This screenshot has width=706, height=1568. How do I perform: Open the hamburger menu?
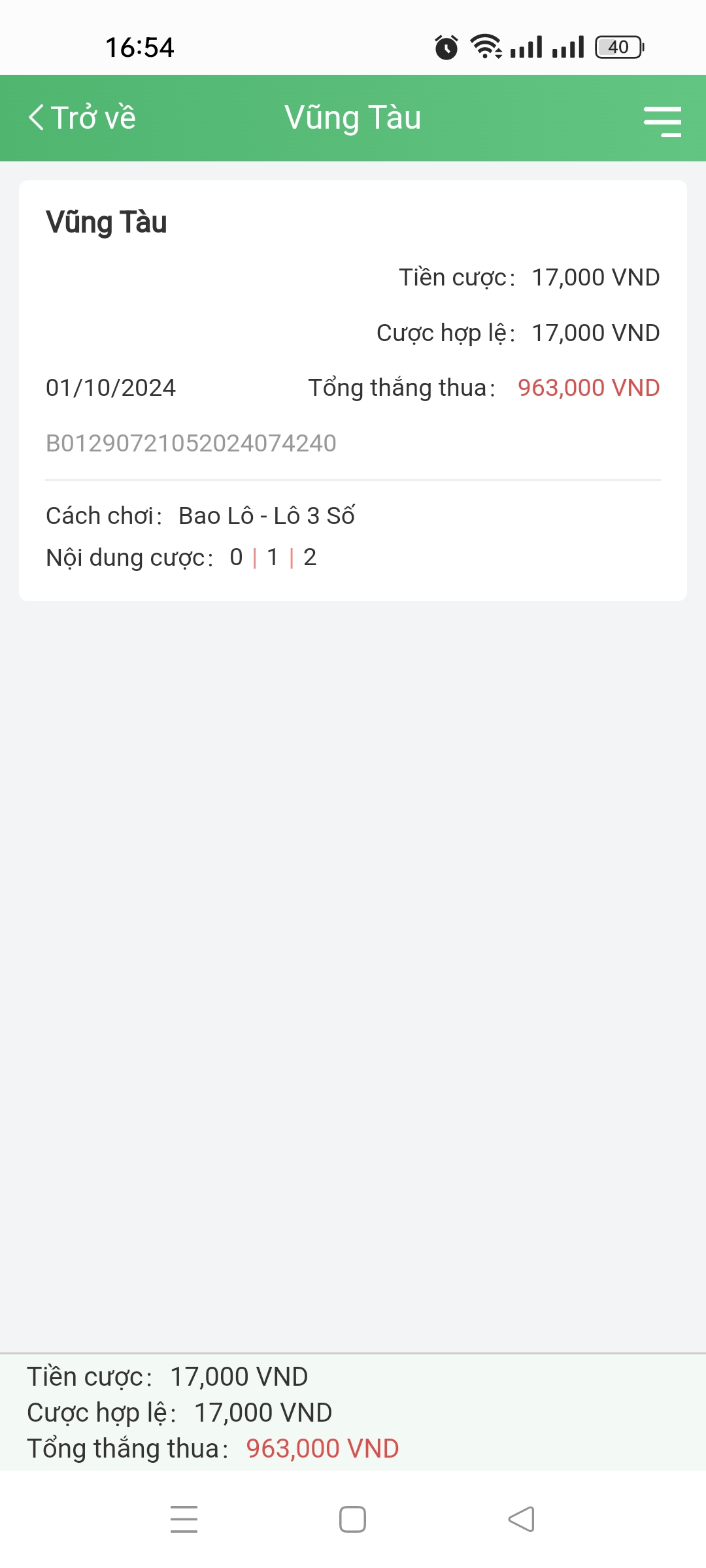pos(662,121)
